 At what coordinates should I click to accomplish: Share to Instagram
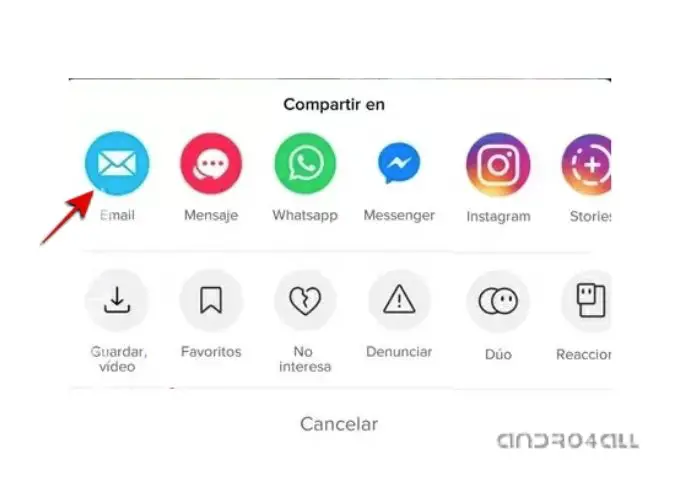[497, 164]
